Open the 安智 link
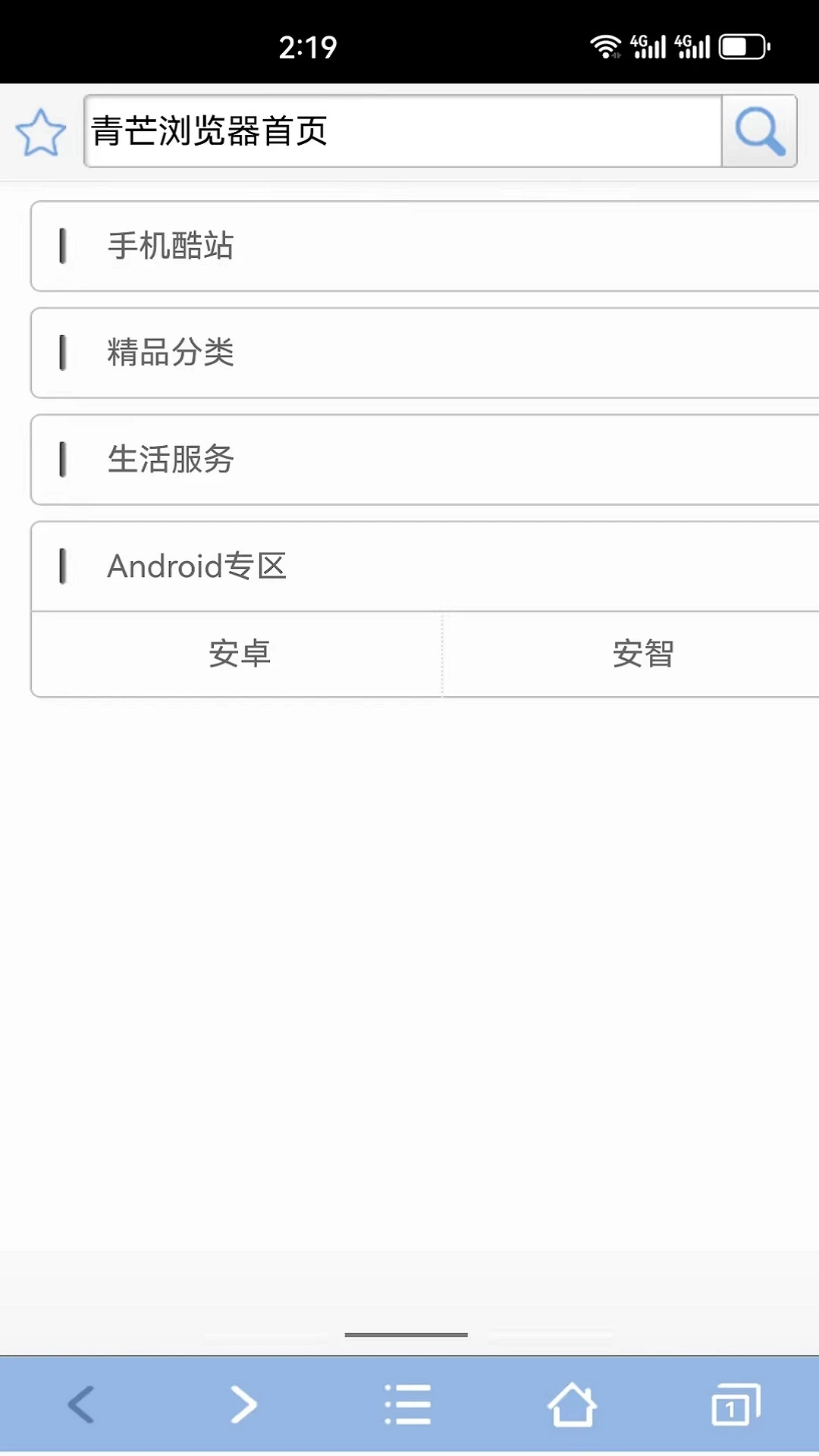819x1456 pixels. coord(643,654)
